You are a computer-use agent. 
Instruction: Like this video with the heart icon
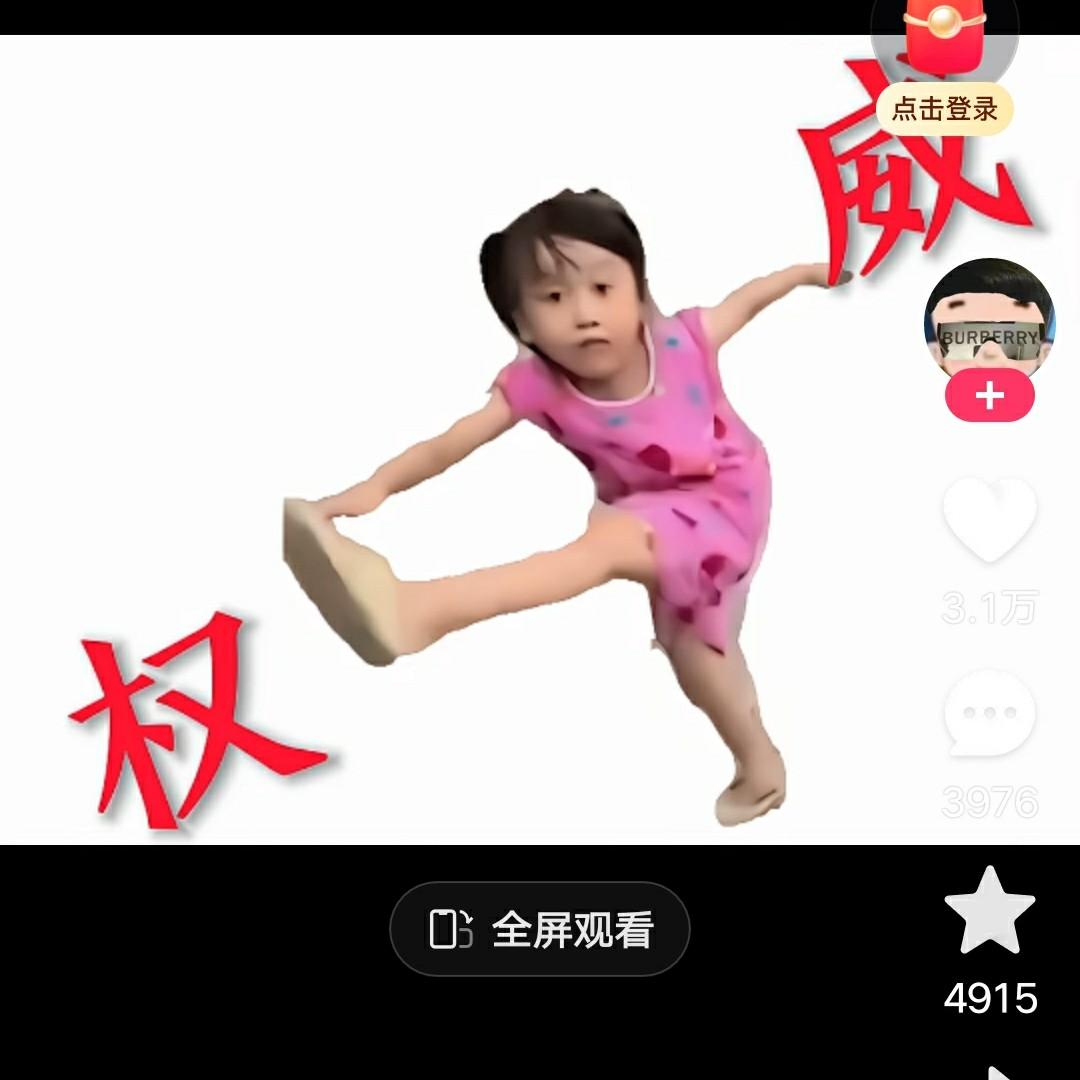tap(989, 519)
